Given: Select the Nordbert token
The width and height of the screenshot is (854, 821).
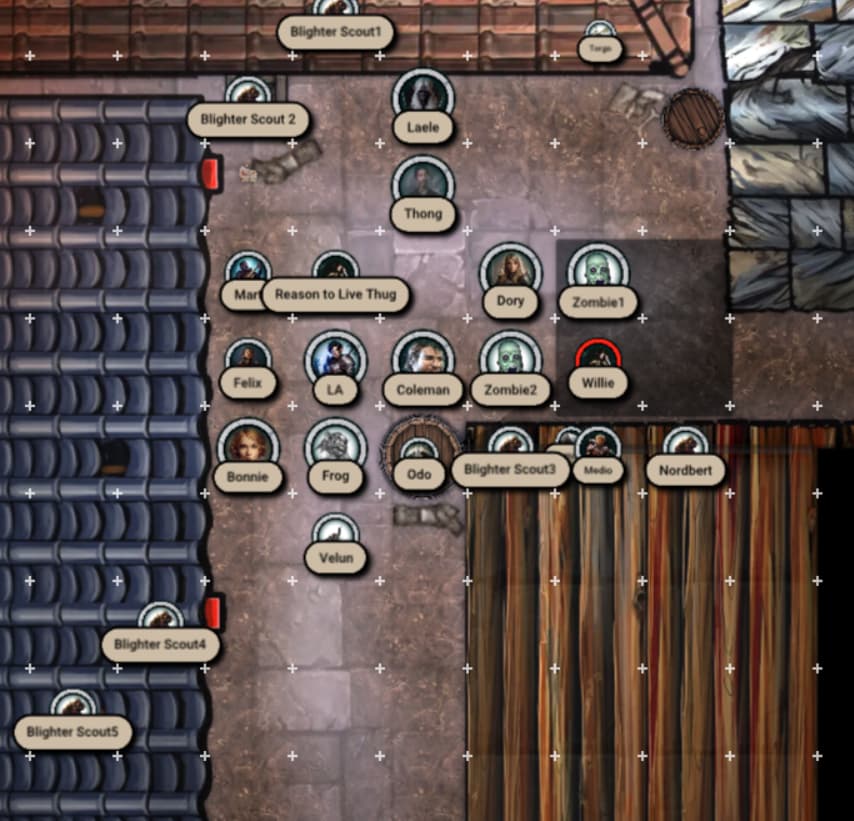Looking at the screenshot, I should coord(685,445).
